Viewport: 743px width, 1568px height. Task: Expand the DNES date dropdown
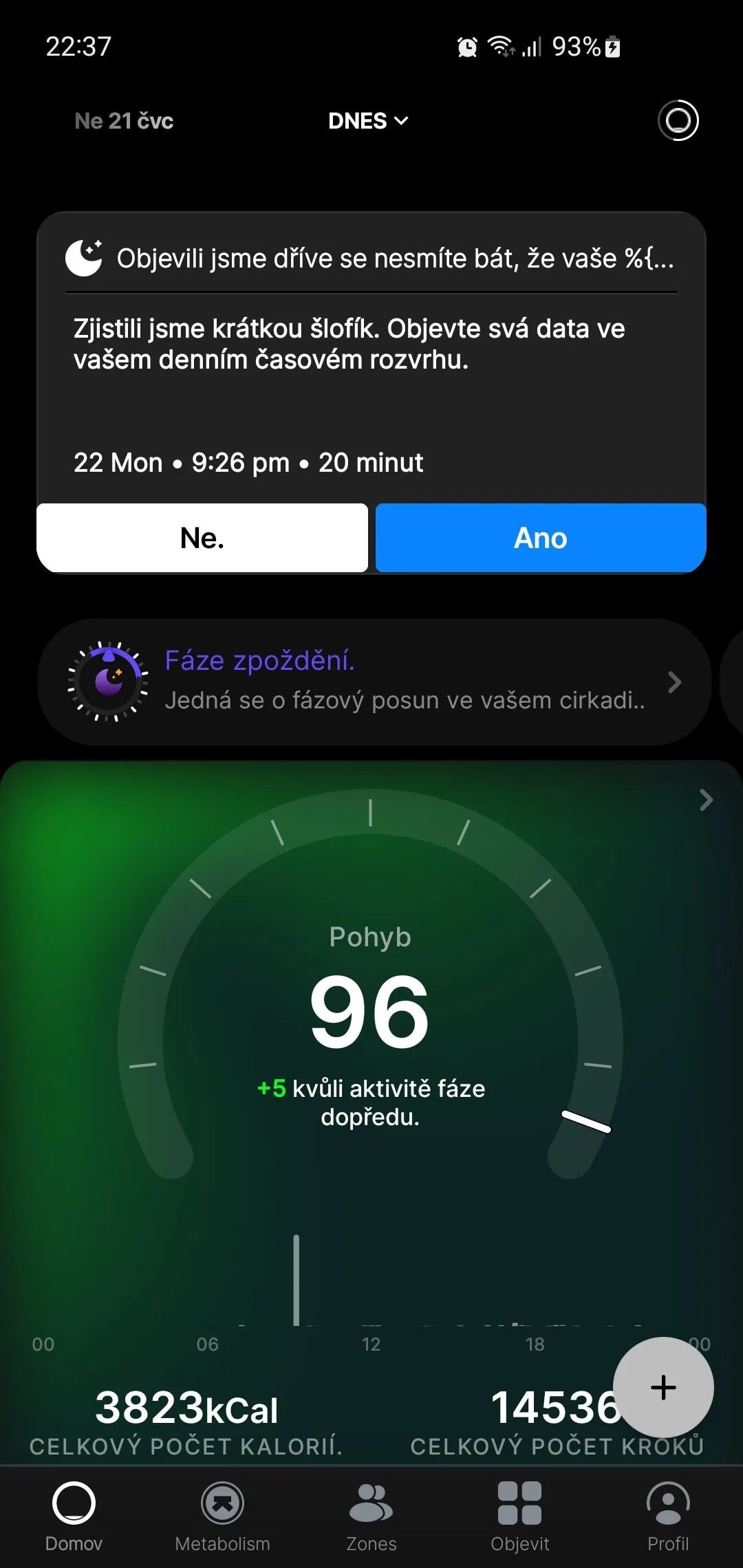(x=368, y=121)
